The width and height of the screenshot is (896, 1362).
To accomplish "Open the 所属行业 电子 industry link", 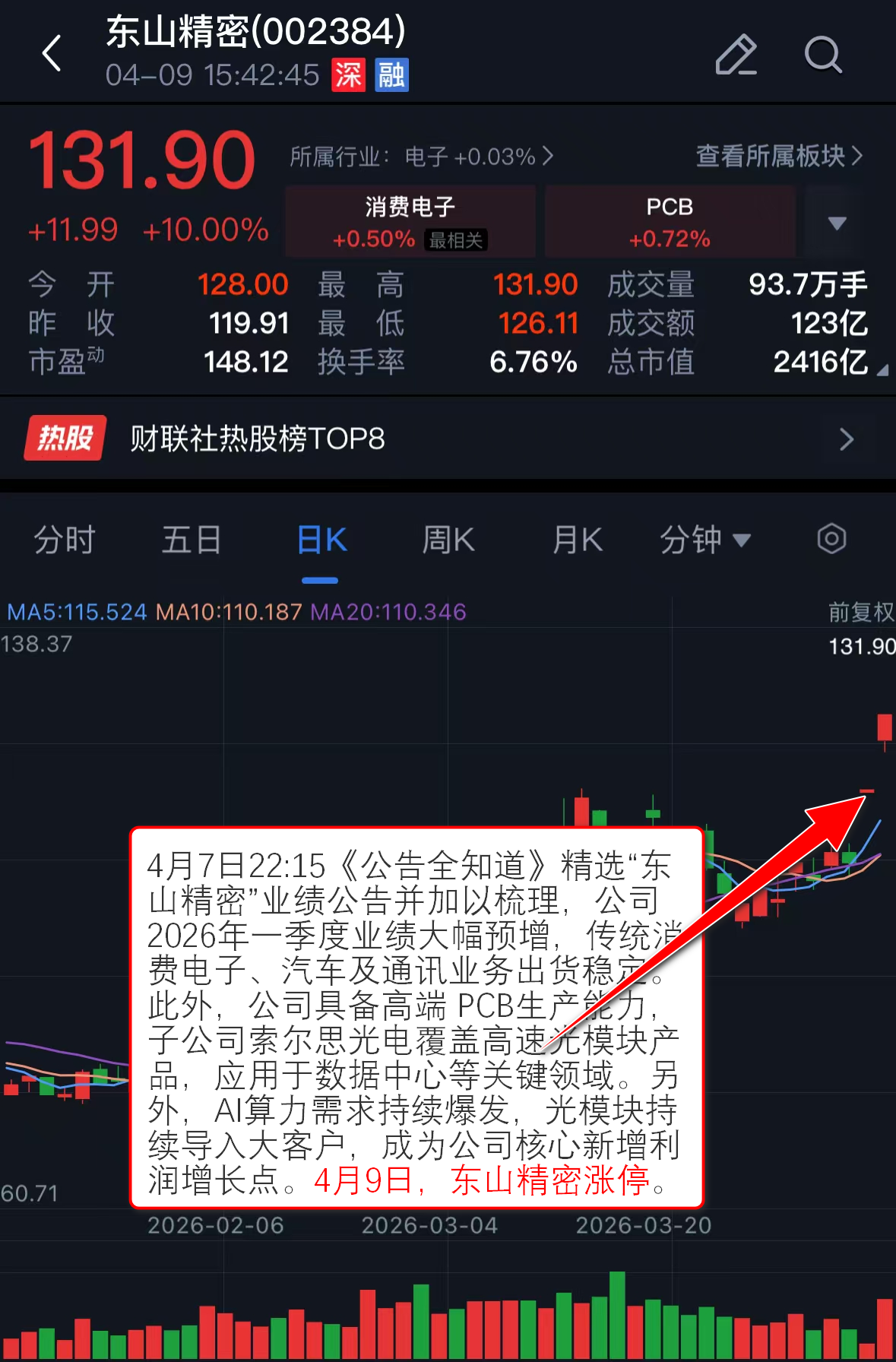I will pyautogui.click(x=421, y=157).
